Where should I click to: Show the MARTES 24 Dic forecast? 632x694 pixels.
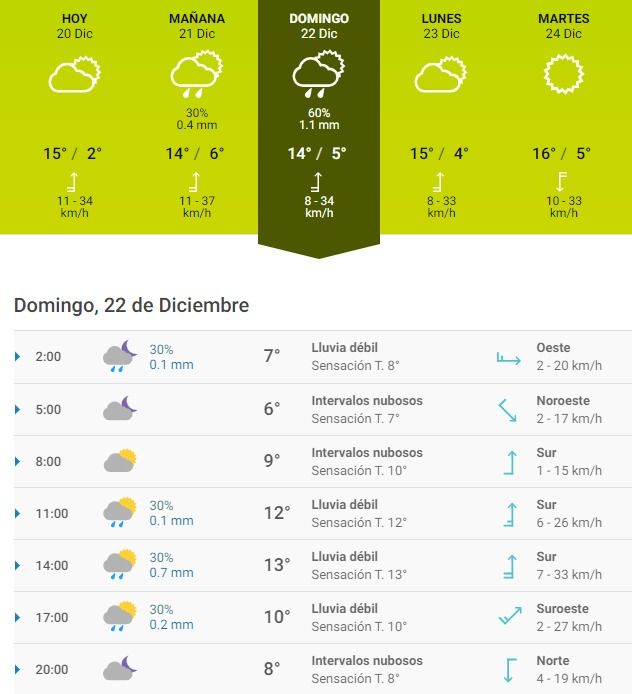pyautogui.click(x=563, y=115)
